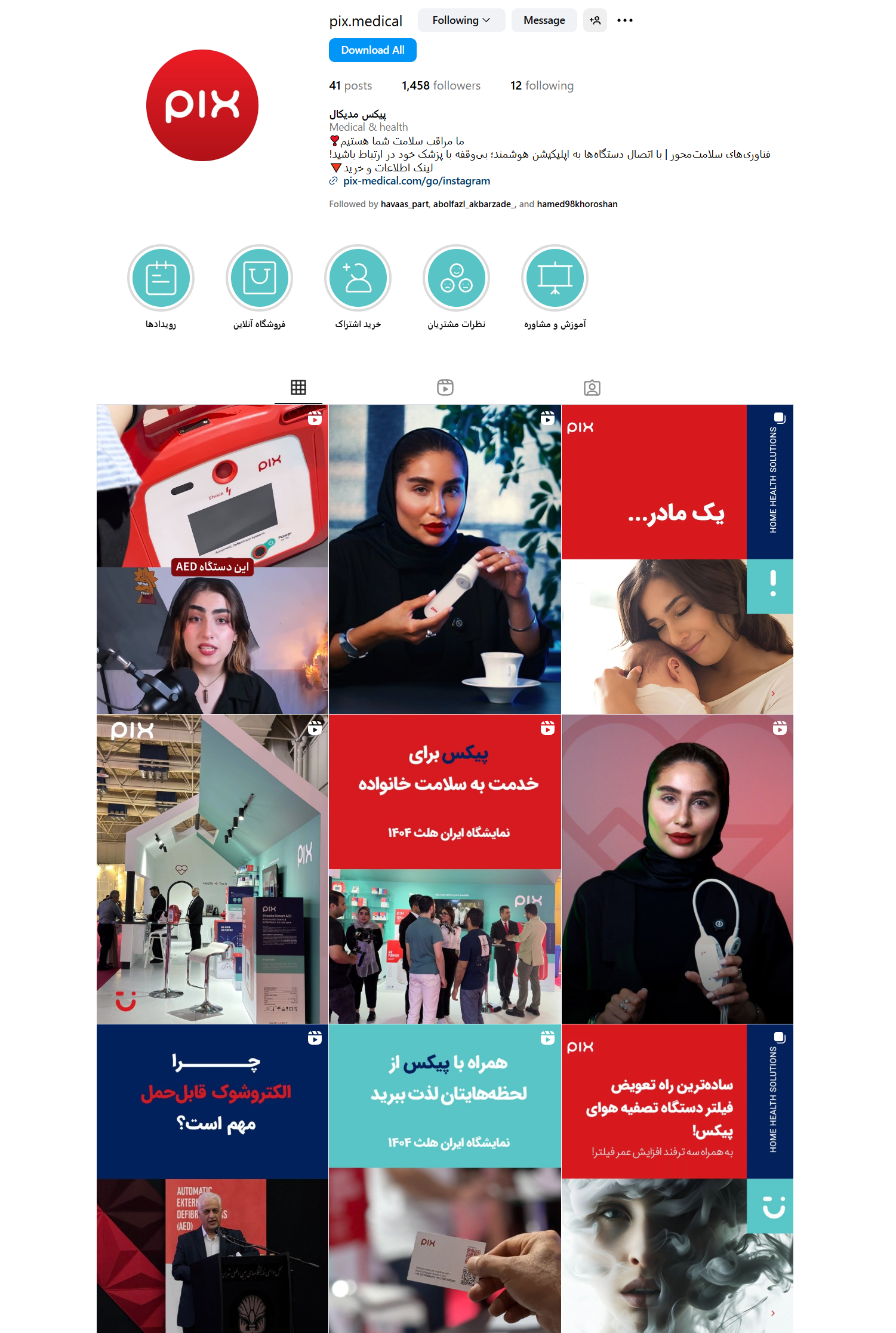
Task: Open the خرید اشتراک story highlight
Action: point(358,278)
